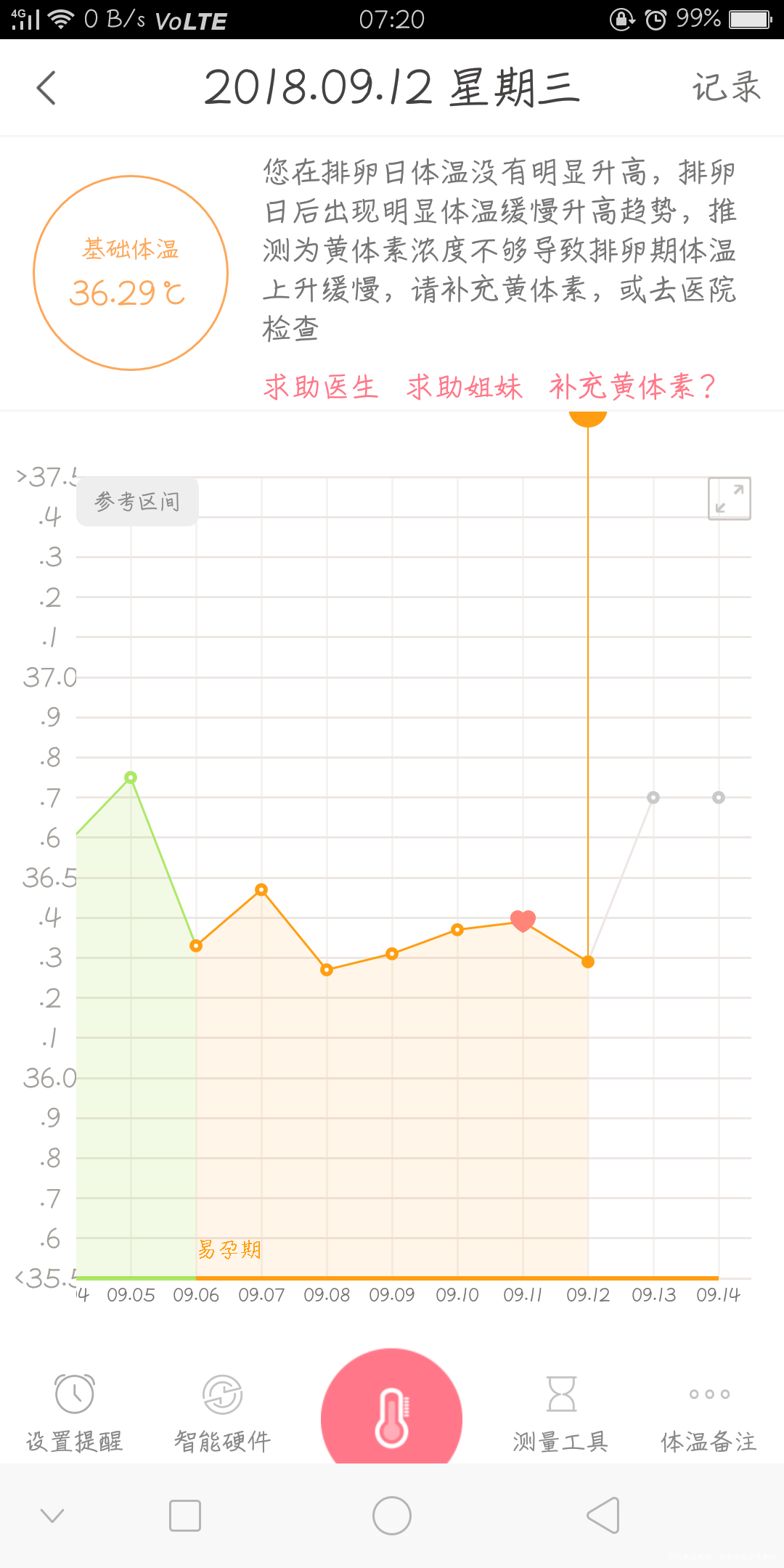
Task: Tap 补充黄体素 supplement link
Action: click(633, 387)
